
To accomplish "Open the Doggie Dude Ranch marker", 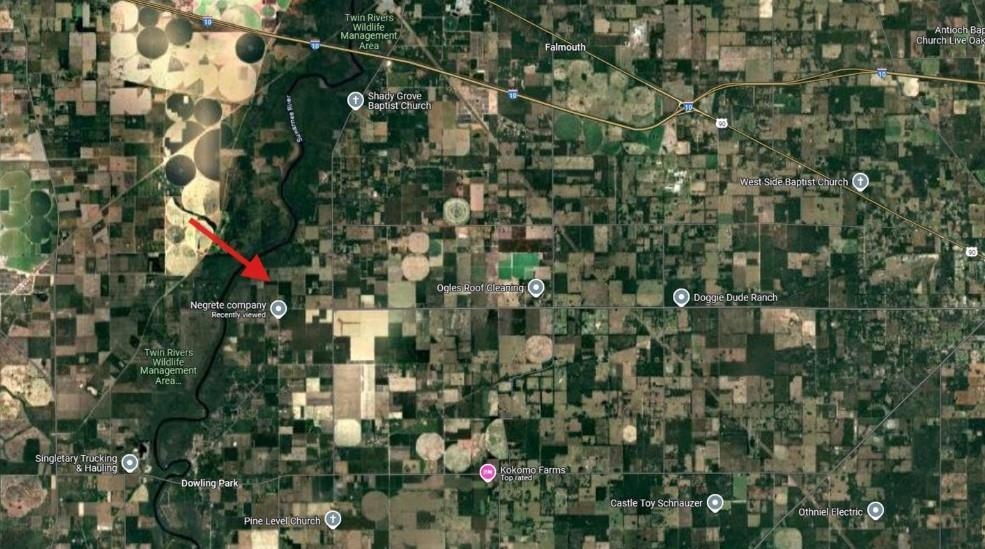I will point(682,297).
